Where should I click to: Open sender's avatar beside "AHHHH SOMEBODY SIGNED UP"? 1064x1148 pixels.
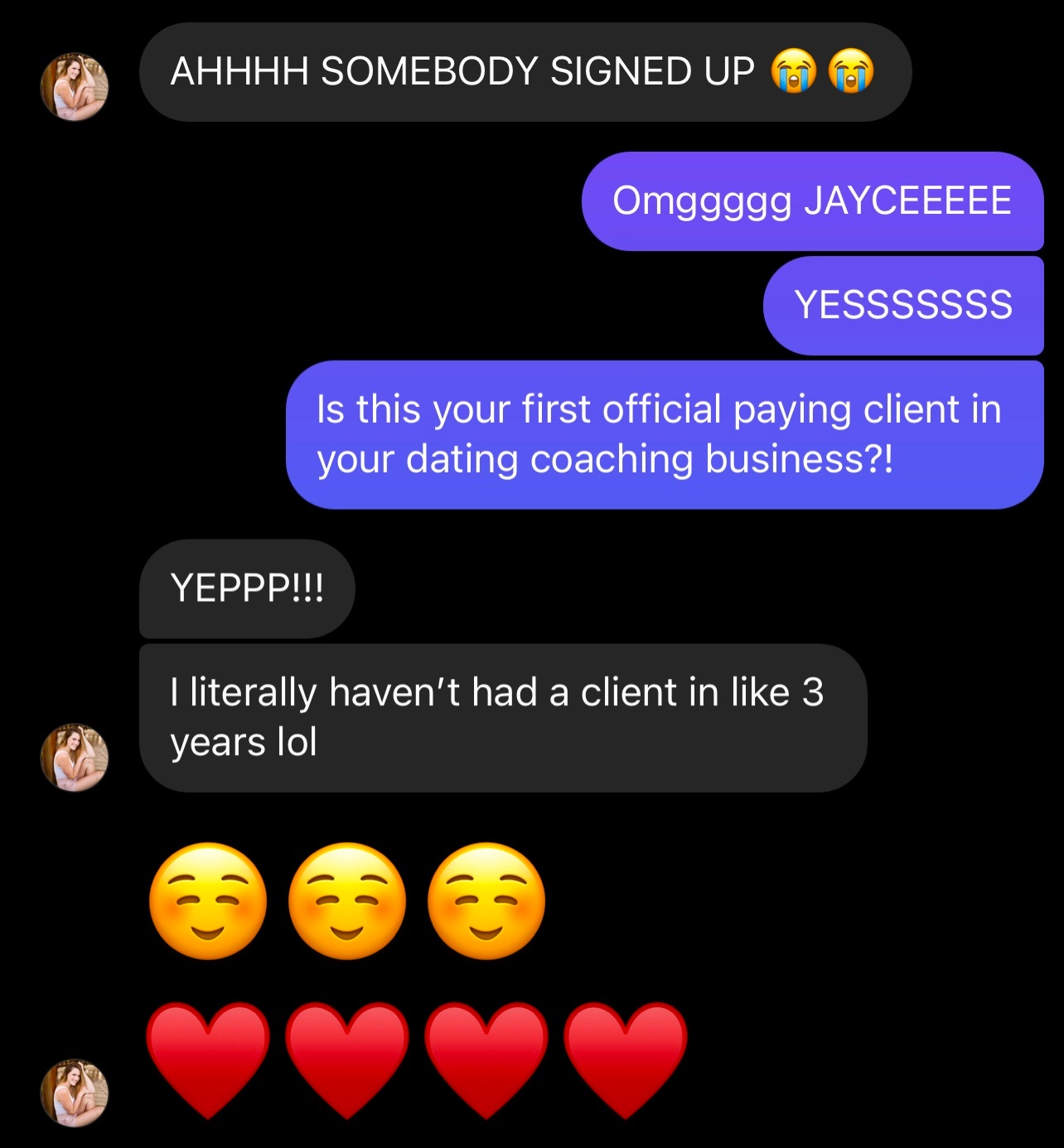(75, 87)
